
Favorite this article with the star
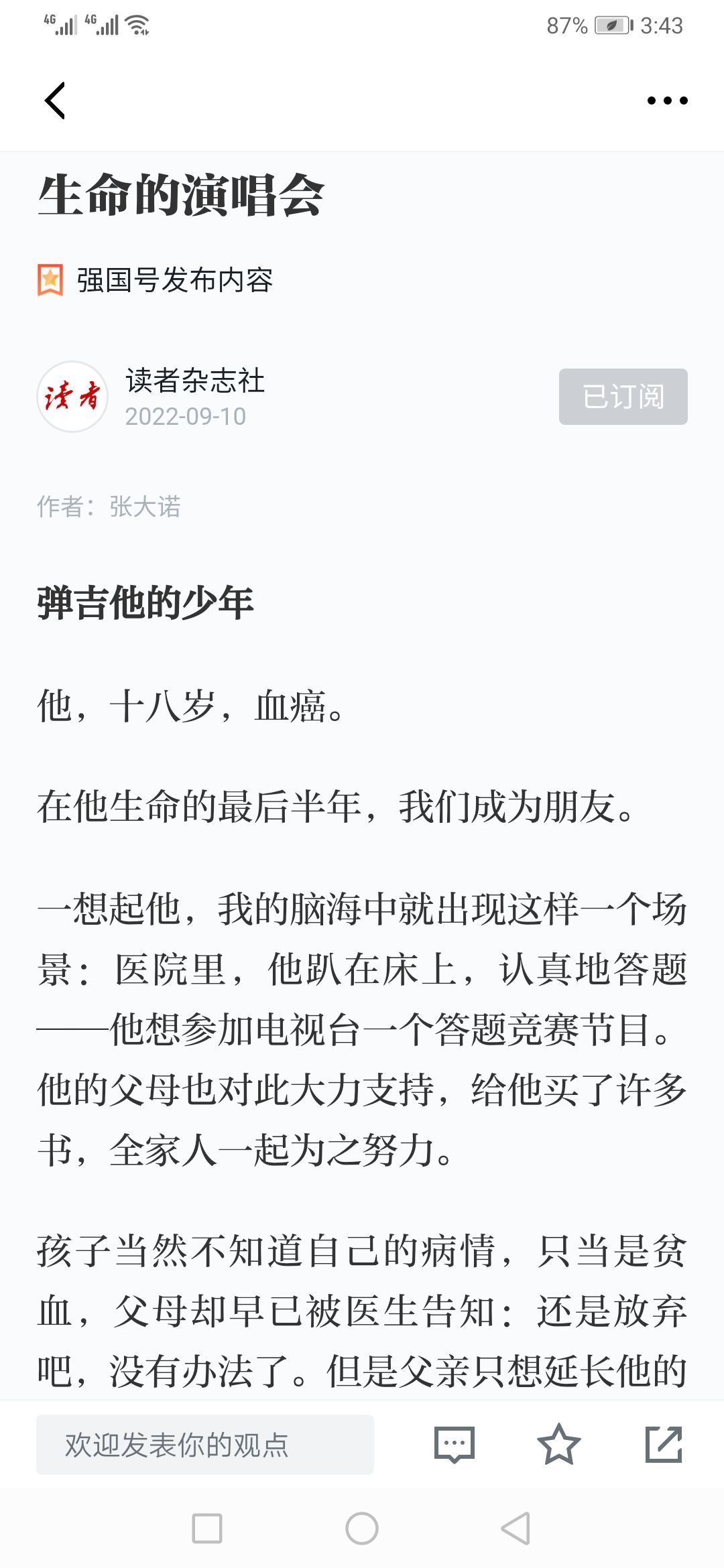click(x=558, y=1445)
